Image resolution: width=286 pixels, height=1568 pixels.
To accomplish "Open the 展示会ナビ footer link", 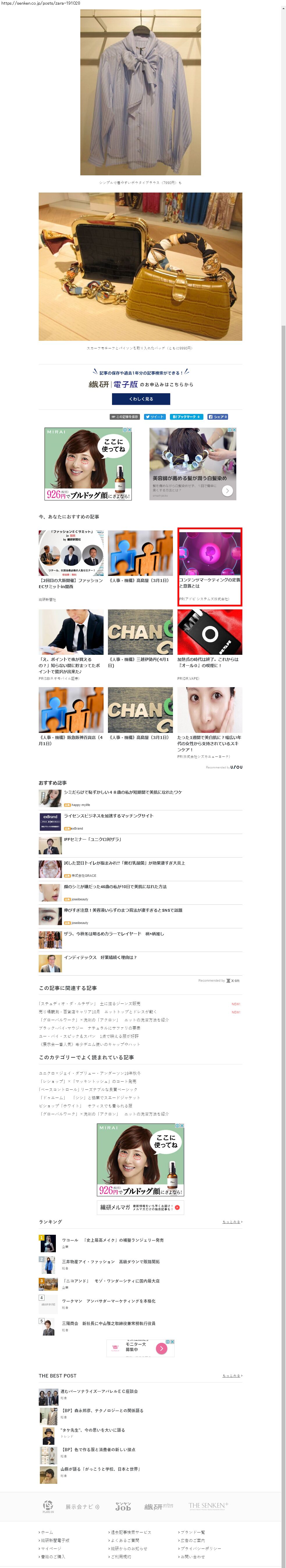I will pyautogui.click(x=82, y=1507).
